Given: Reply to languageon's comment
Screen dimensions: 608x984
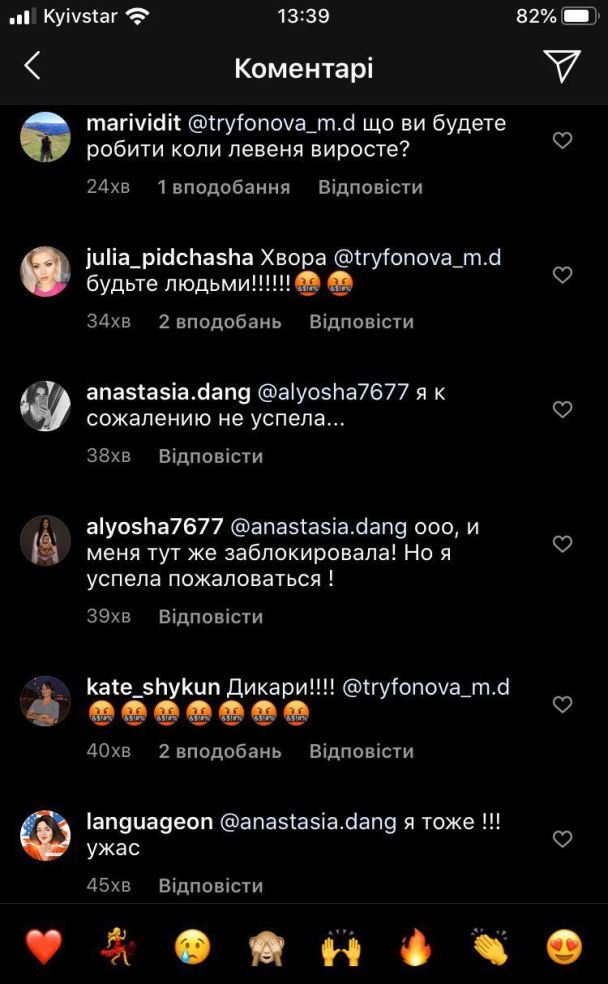Looking at the screenshot, I should 210,886.
